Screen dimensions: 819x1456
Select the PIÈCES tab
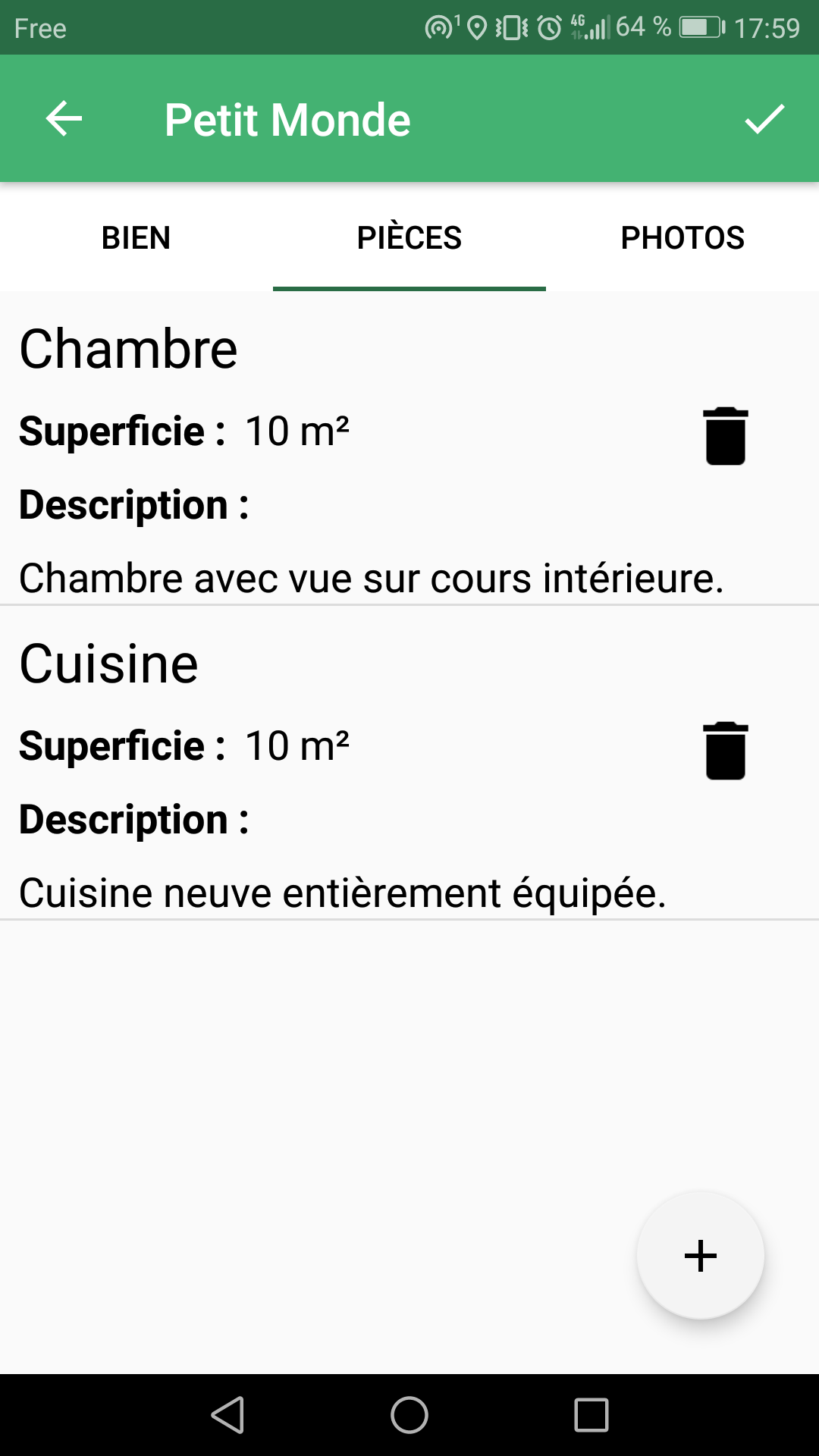pyautogui.click(x=409, y=237)
